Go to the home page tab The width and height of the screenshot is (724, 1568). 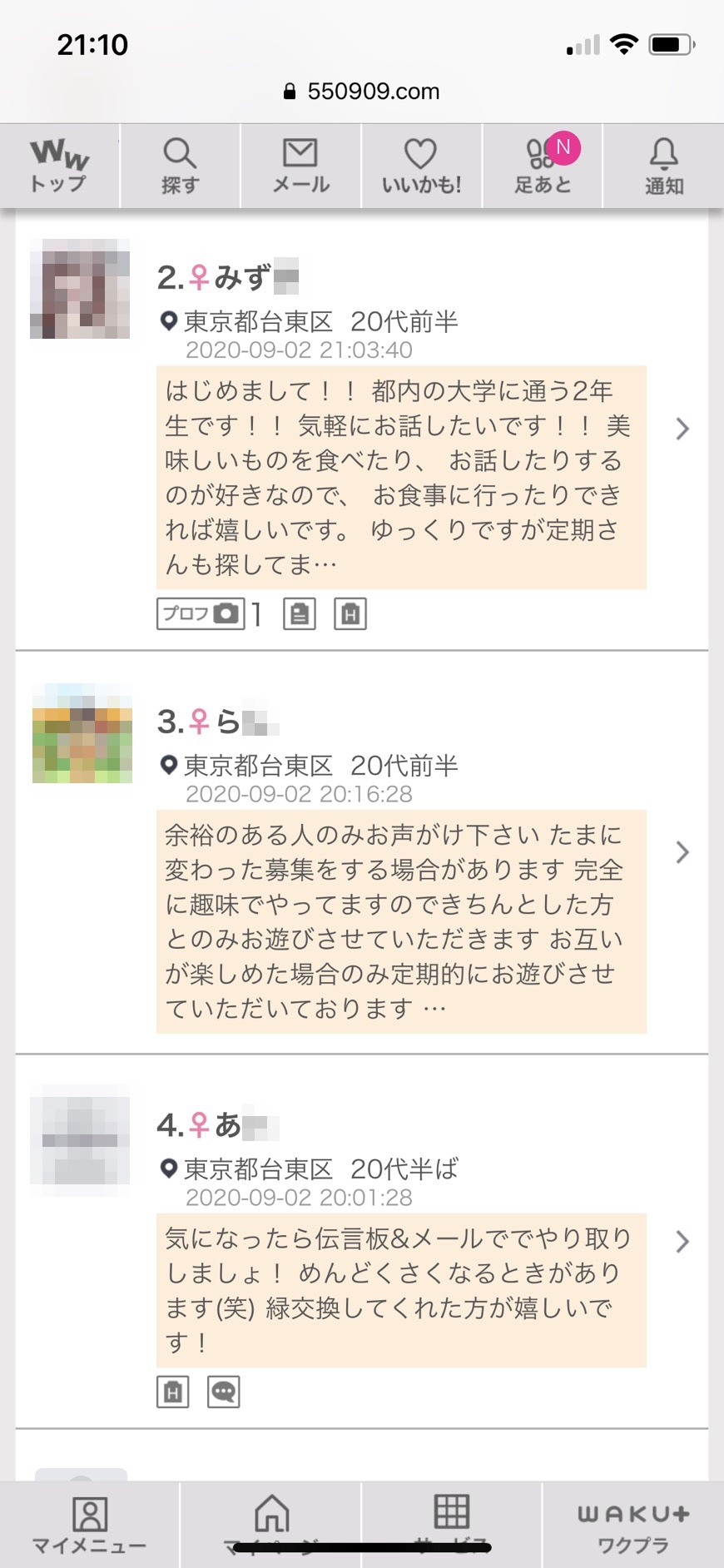(271, 1525)
